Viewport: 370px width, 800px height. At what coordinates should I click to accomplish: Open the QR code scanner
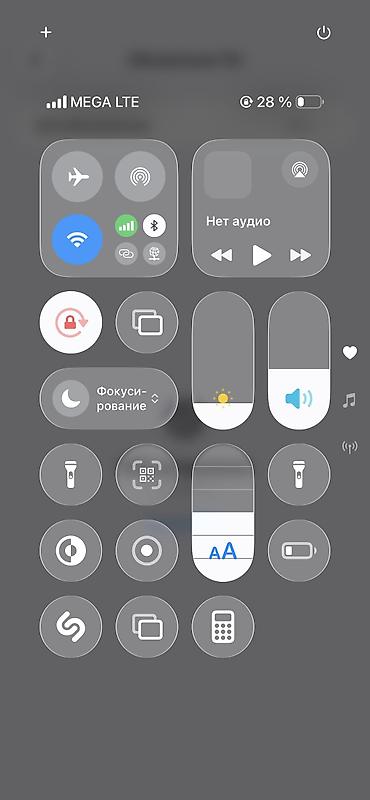coord(147,474)
